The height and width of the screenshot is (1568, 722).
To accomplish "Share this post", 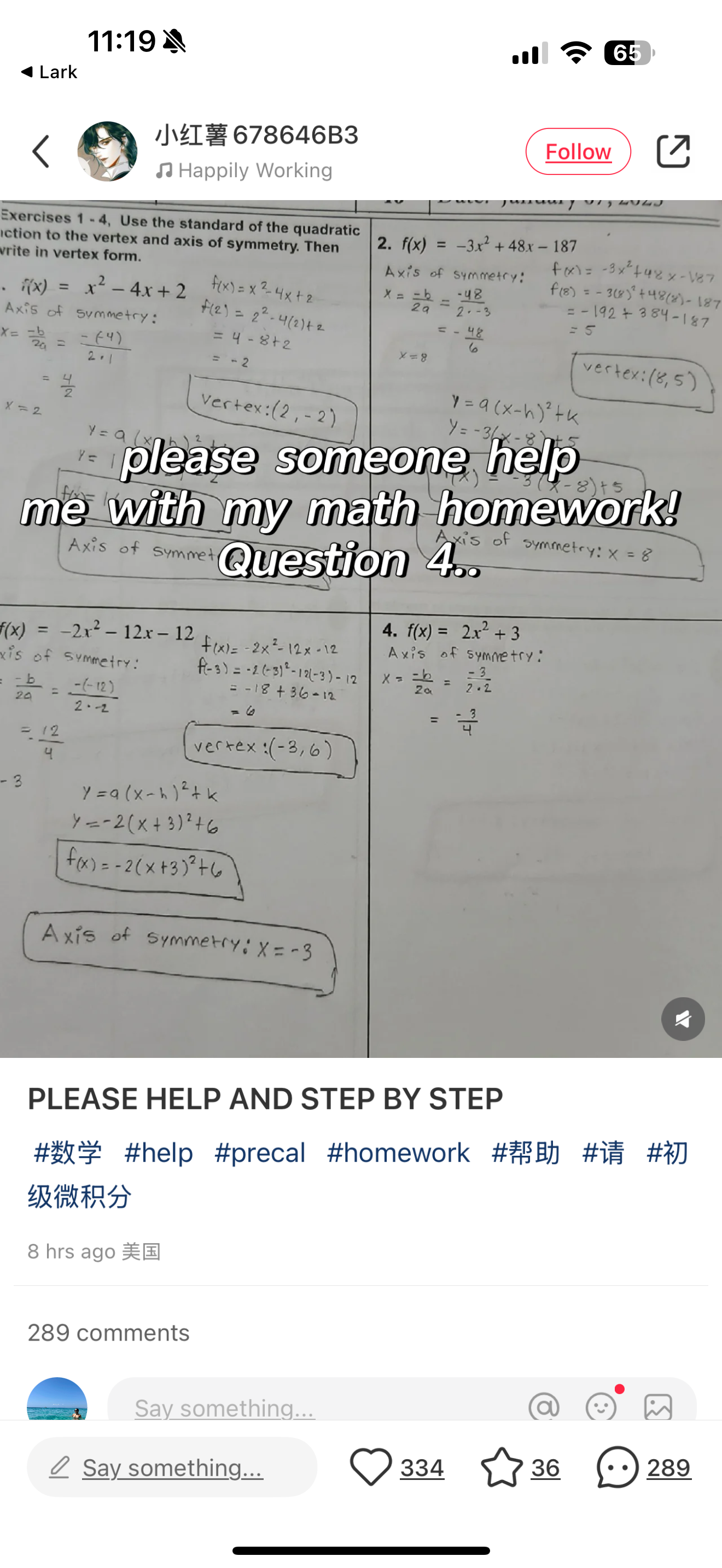I will [x=673, y=151].
